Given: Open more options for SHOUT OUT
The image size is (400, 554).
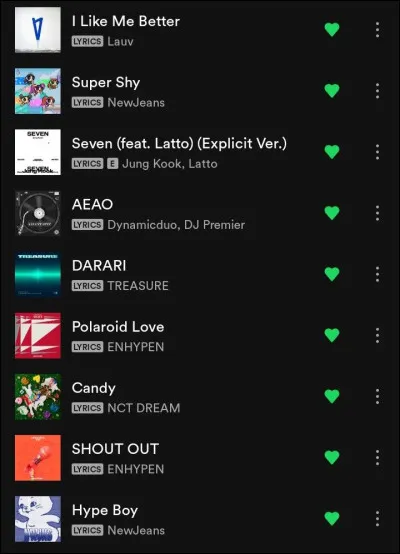Looking at the screenshot, I should point(377,458).
